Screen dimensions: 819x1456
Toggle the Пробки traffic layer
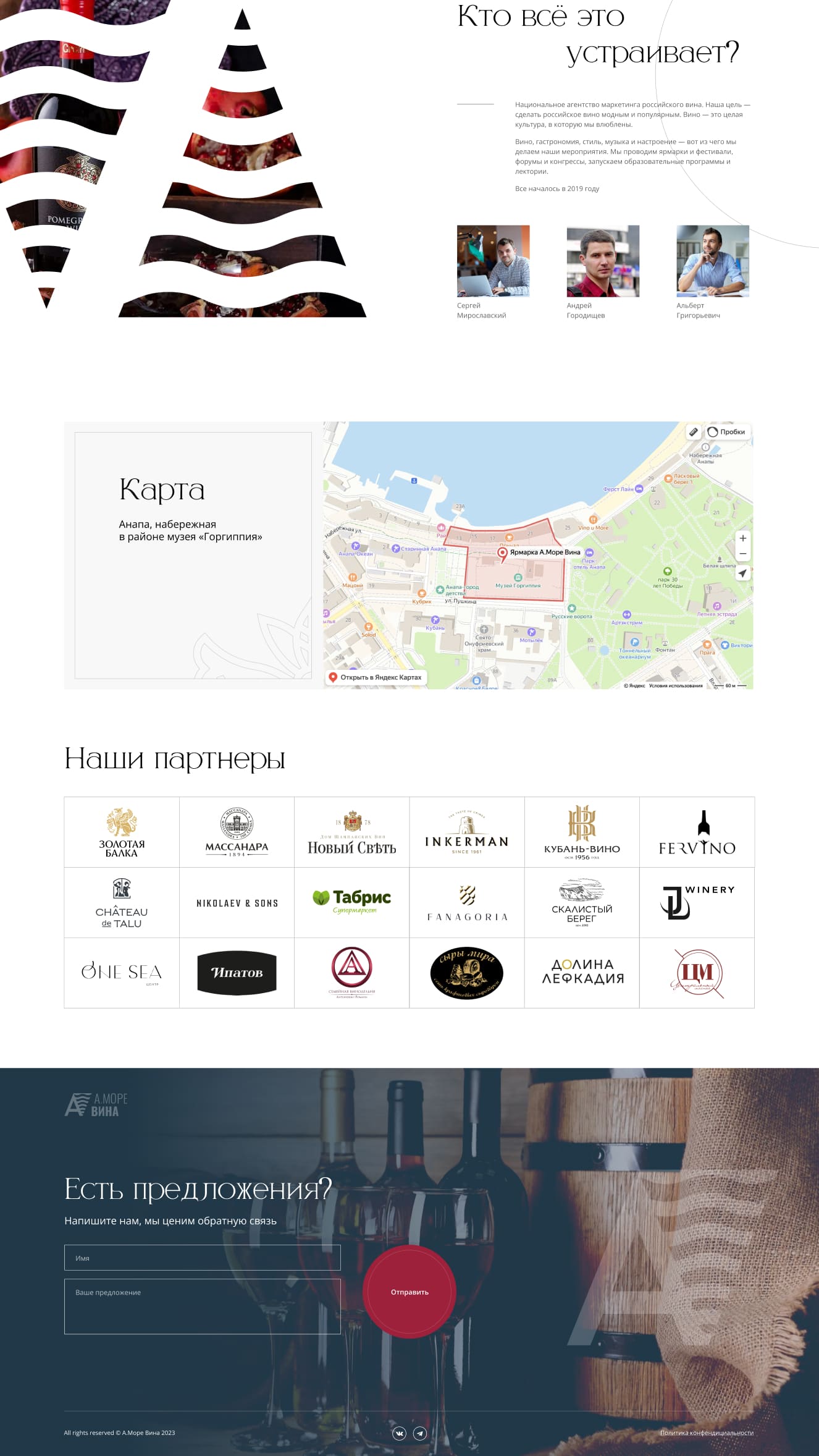727,432
